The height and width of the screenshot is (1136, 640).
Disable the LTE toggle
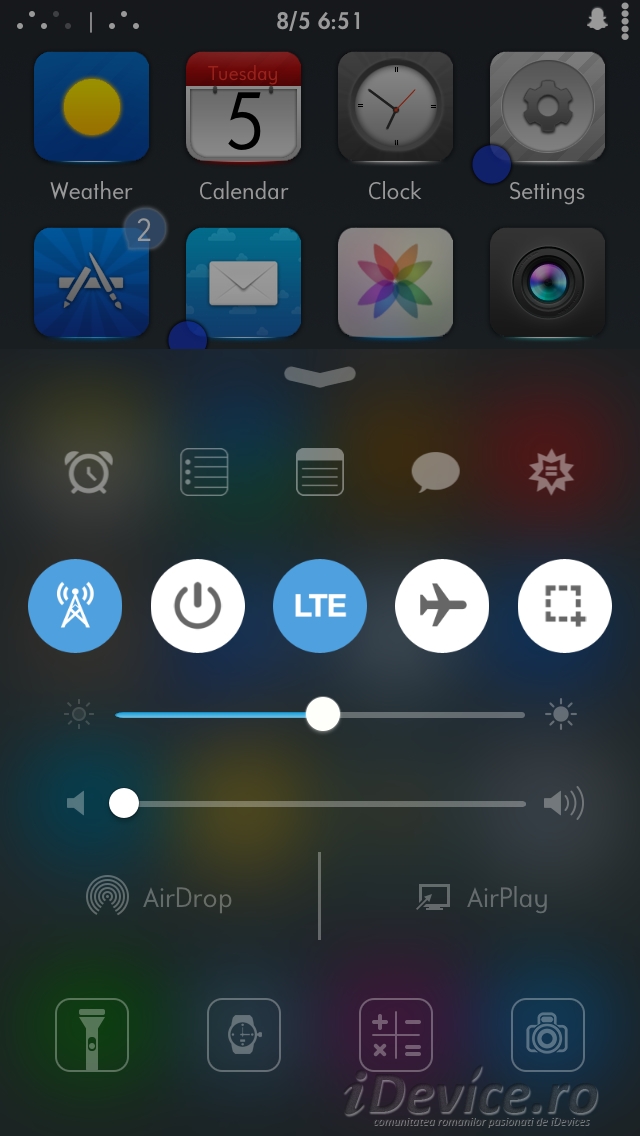(320, 606)
